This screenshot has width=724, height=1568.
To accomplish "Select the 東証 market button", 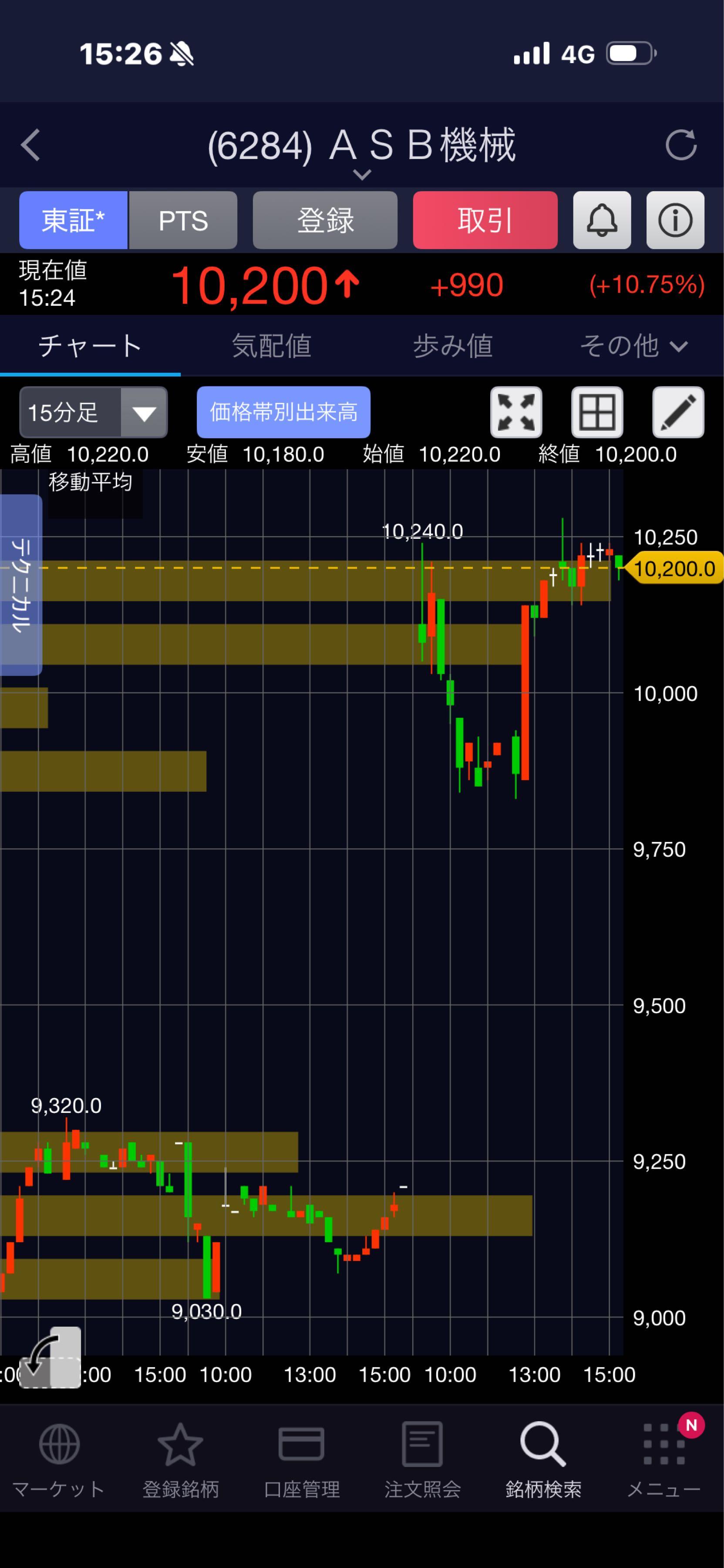I will click(x=73, y=220).
